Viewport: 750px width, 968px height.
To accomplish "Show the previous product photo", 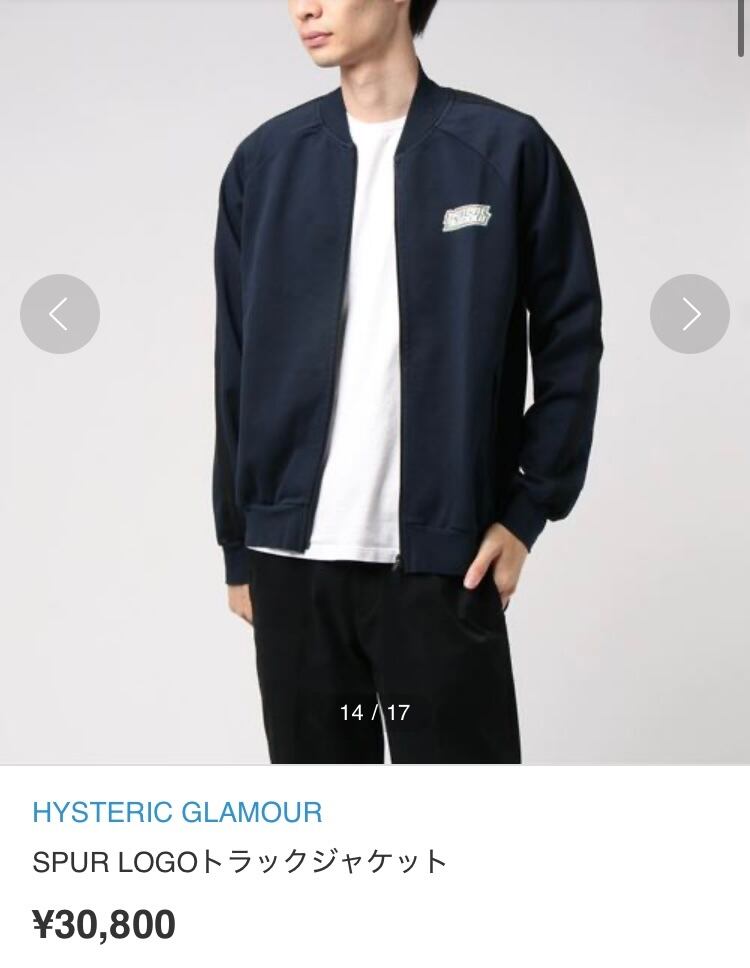I will click(60, 314).
